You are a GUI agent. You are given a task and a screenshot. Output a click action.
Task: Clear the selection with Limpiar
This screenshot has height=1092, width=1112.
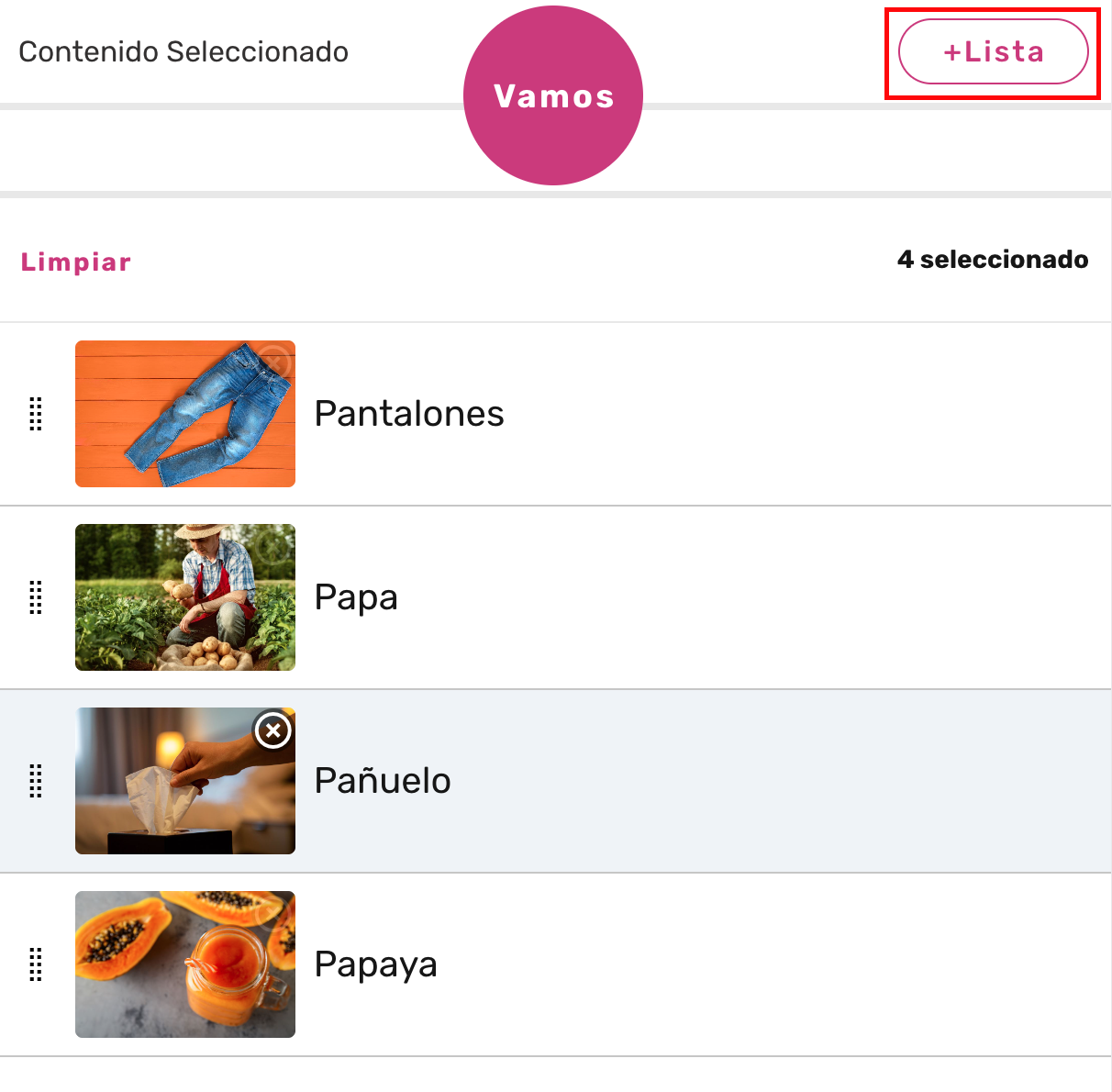(x=76, y=262)
